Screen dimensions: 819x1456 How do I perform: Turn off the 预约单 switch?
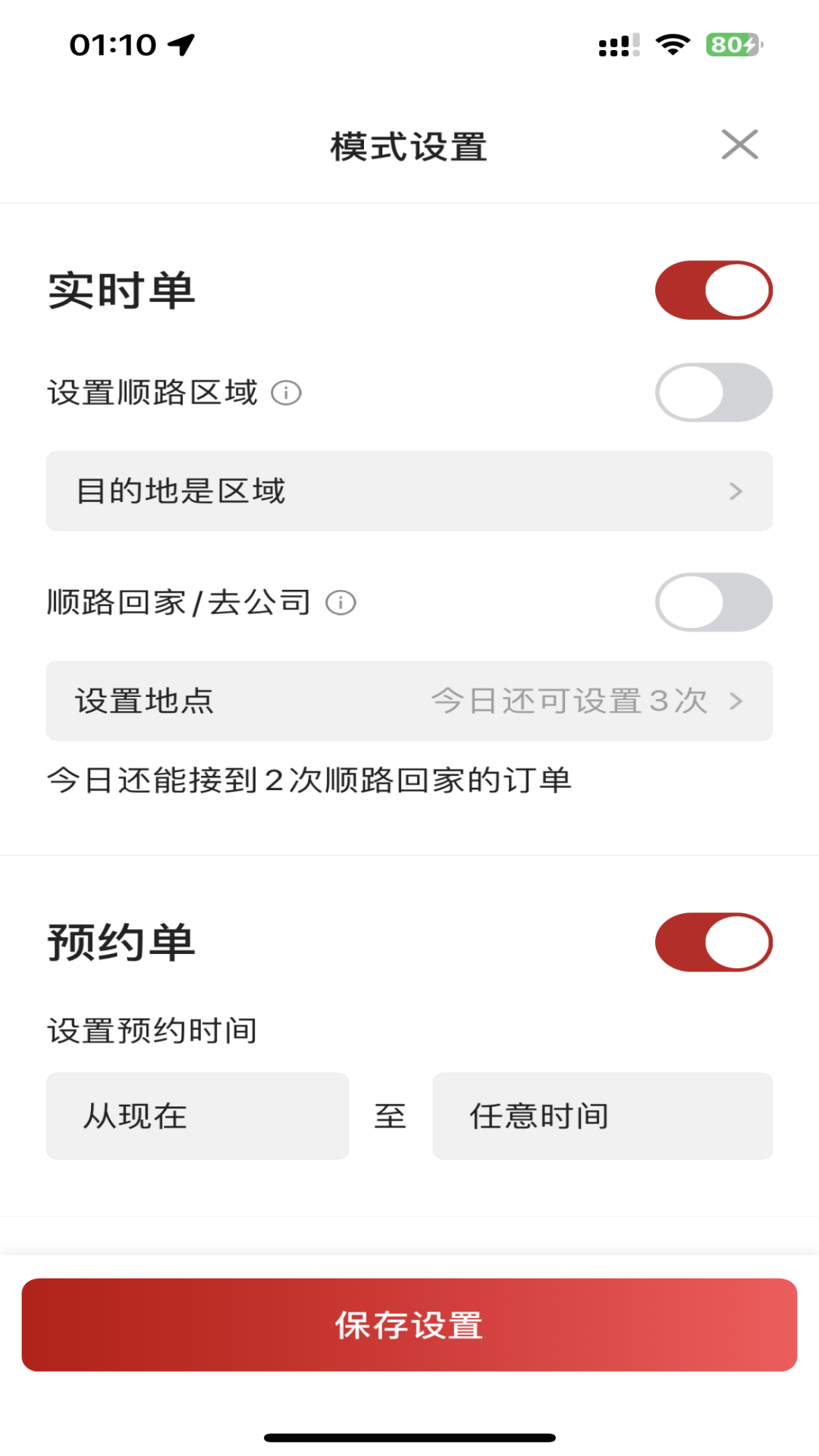coord(714,941)
